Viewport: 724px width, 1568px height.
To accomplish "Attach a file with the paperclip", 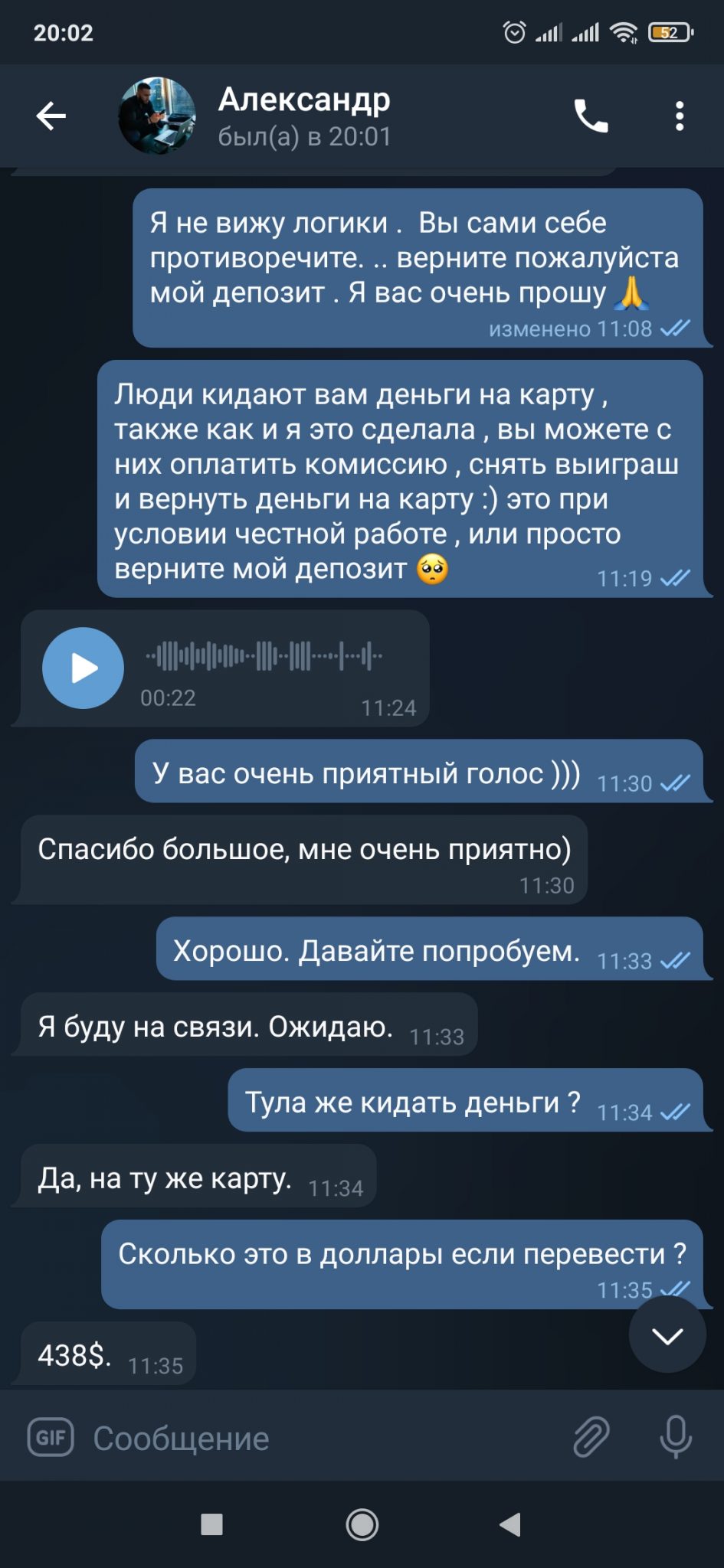I will coord(591,1436).
